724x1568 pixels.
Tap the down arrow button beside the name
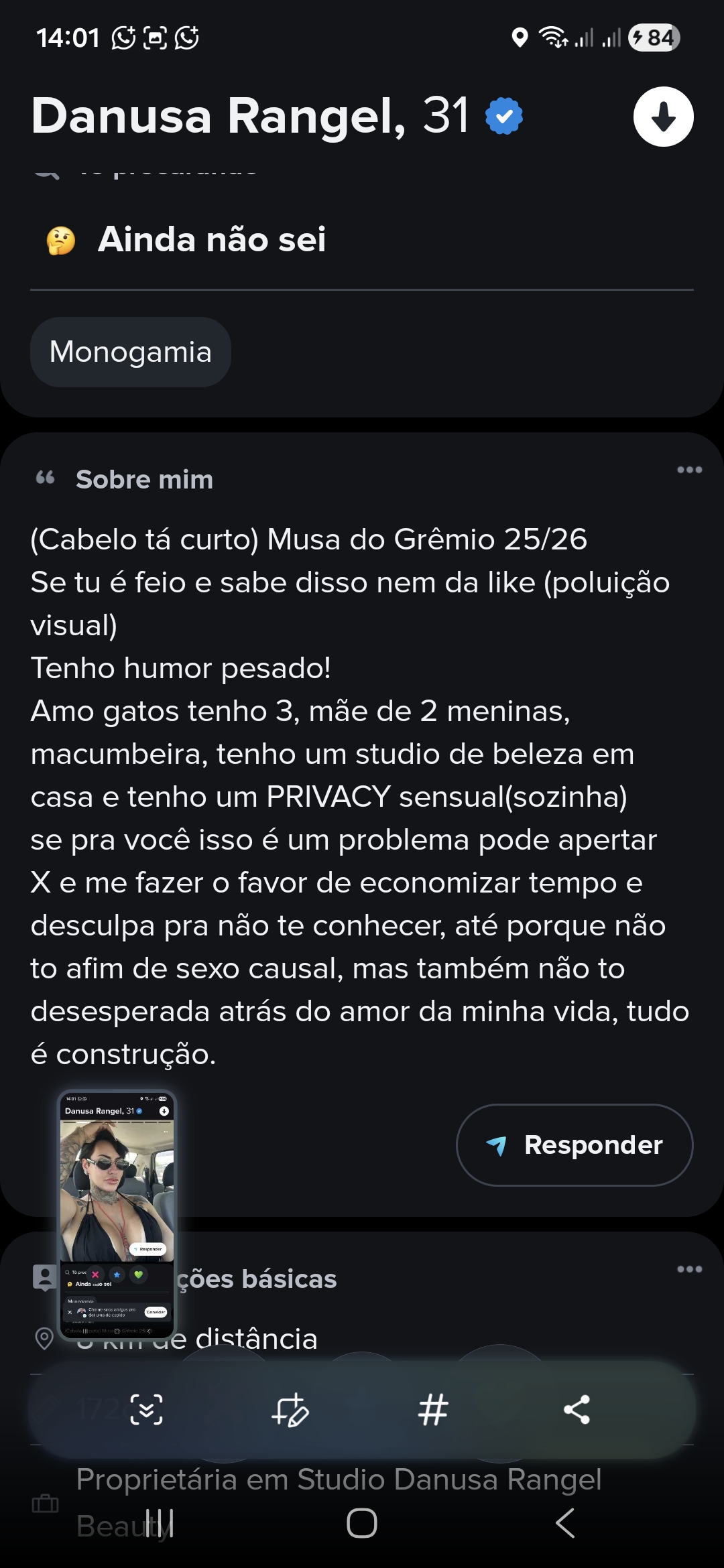tap(663, 117)
